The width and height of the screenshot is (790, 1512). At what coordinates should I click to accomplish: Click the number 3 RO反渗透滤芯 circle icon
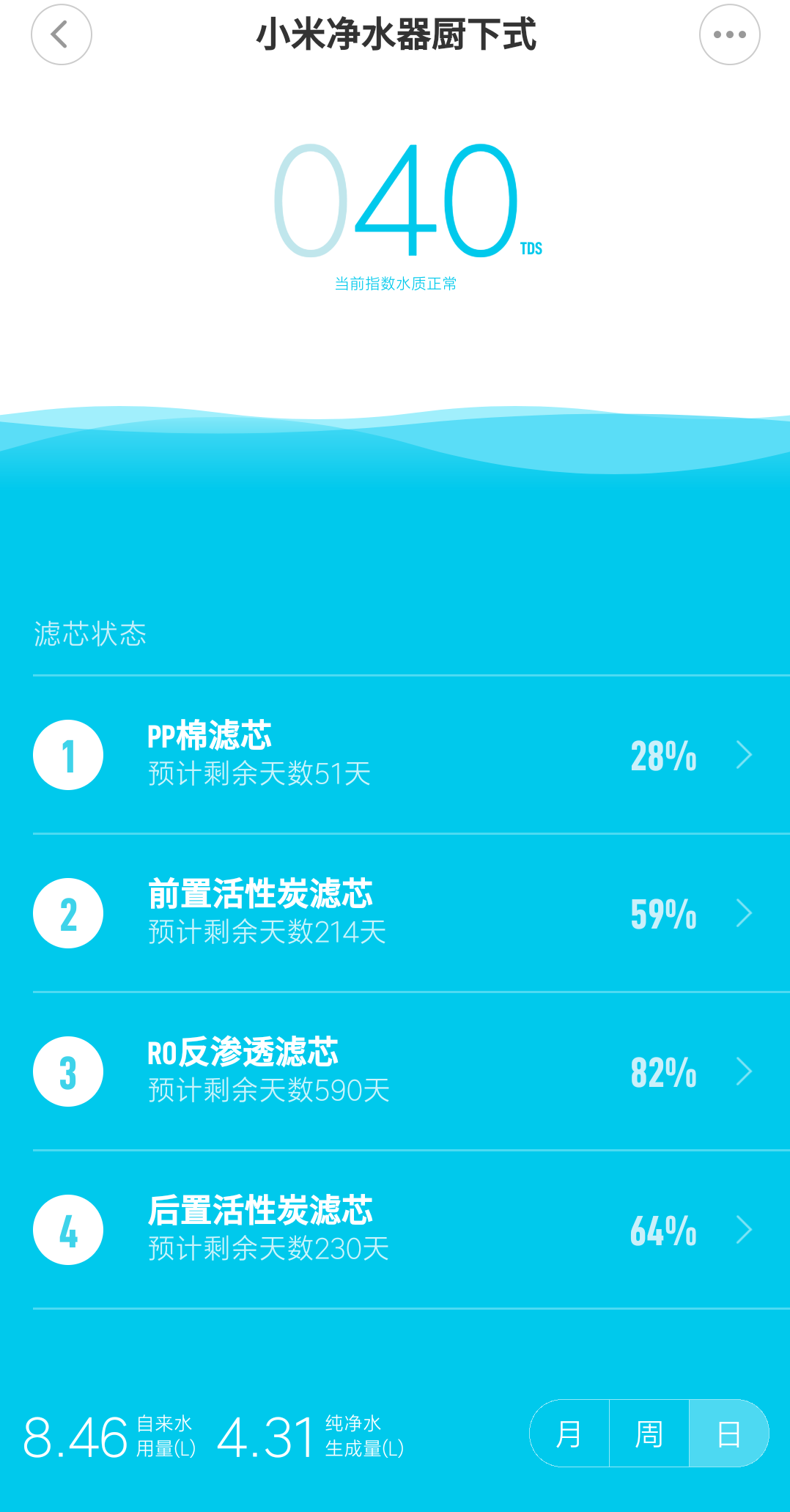click(67, 1071)
